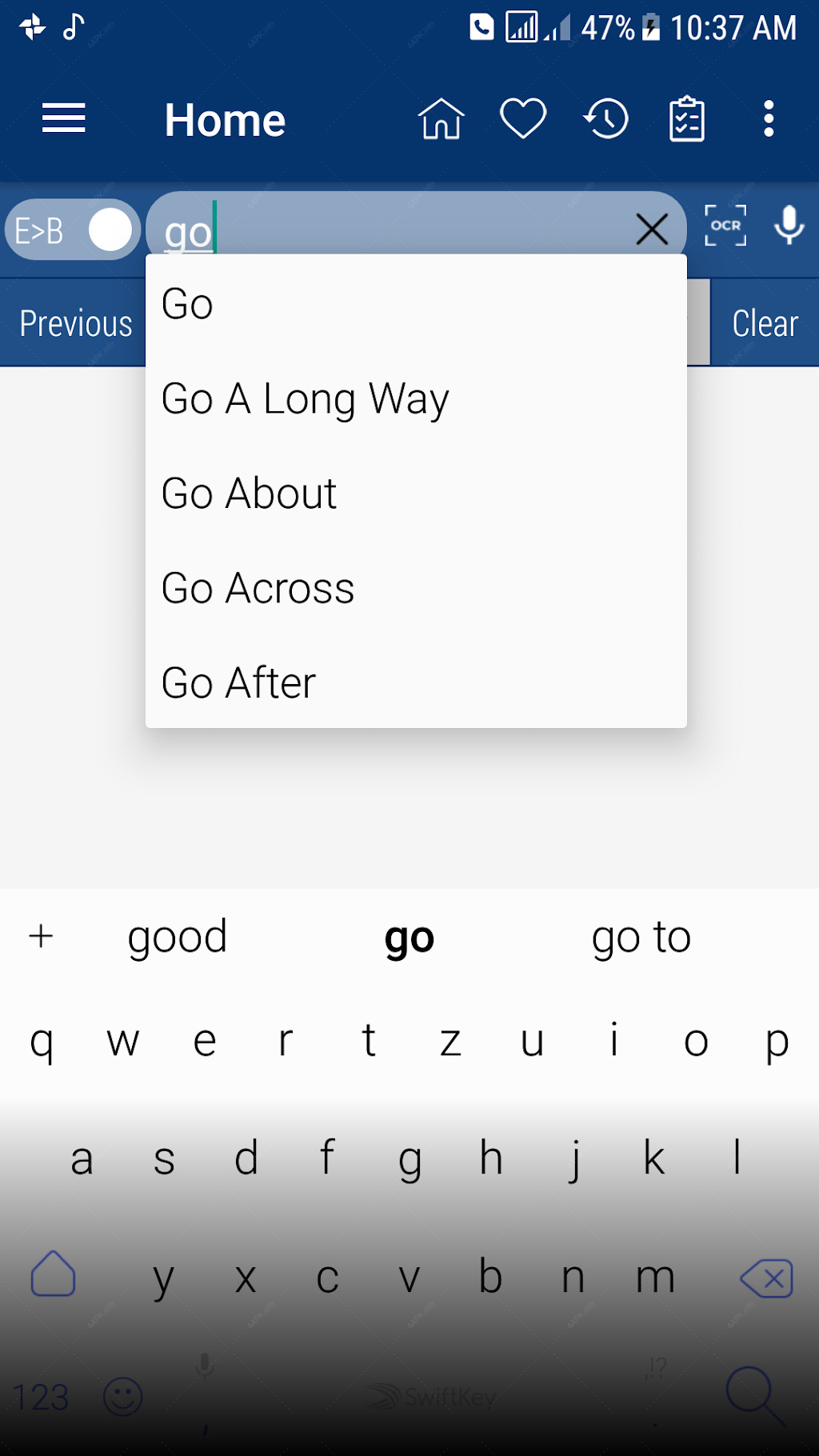Image resolution: width=819 pixels, height=1456 pixels.
Task: Go to the home icon
Action: pyautogui.click(x=441, y=119)
